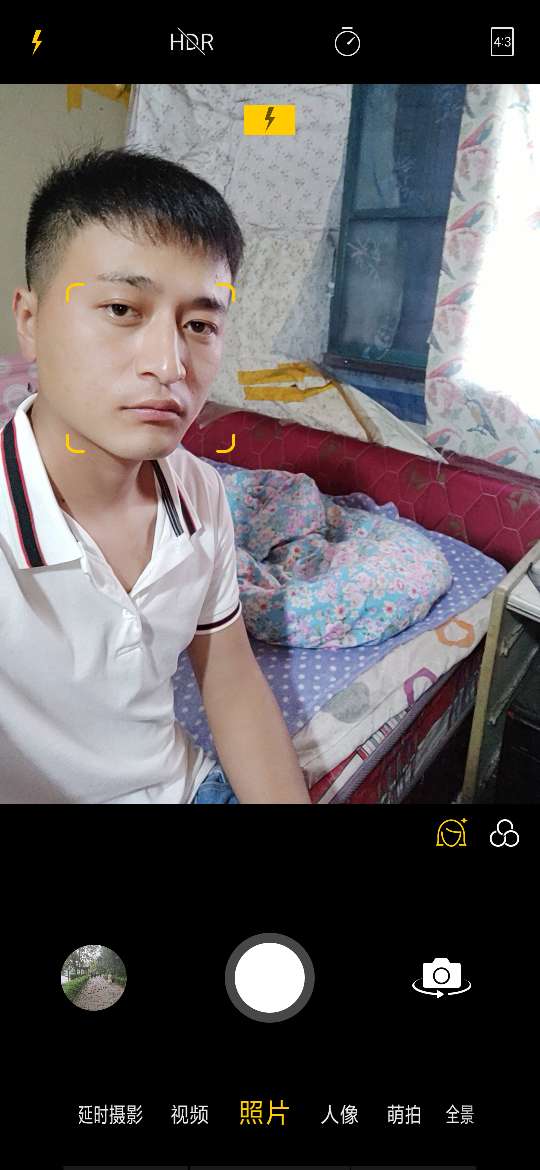Switch to 萌拍 mode

(x=404, y=1115)
